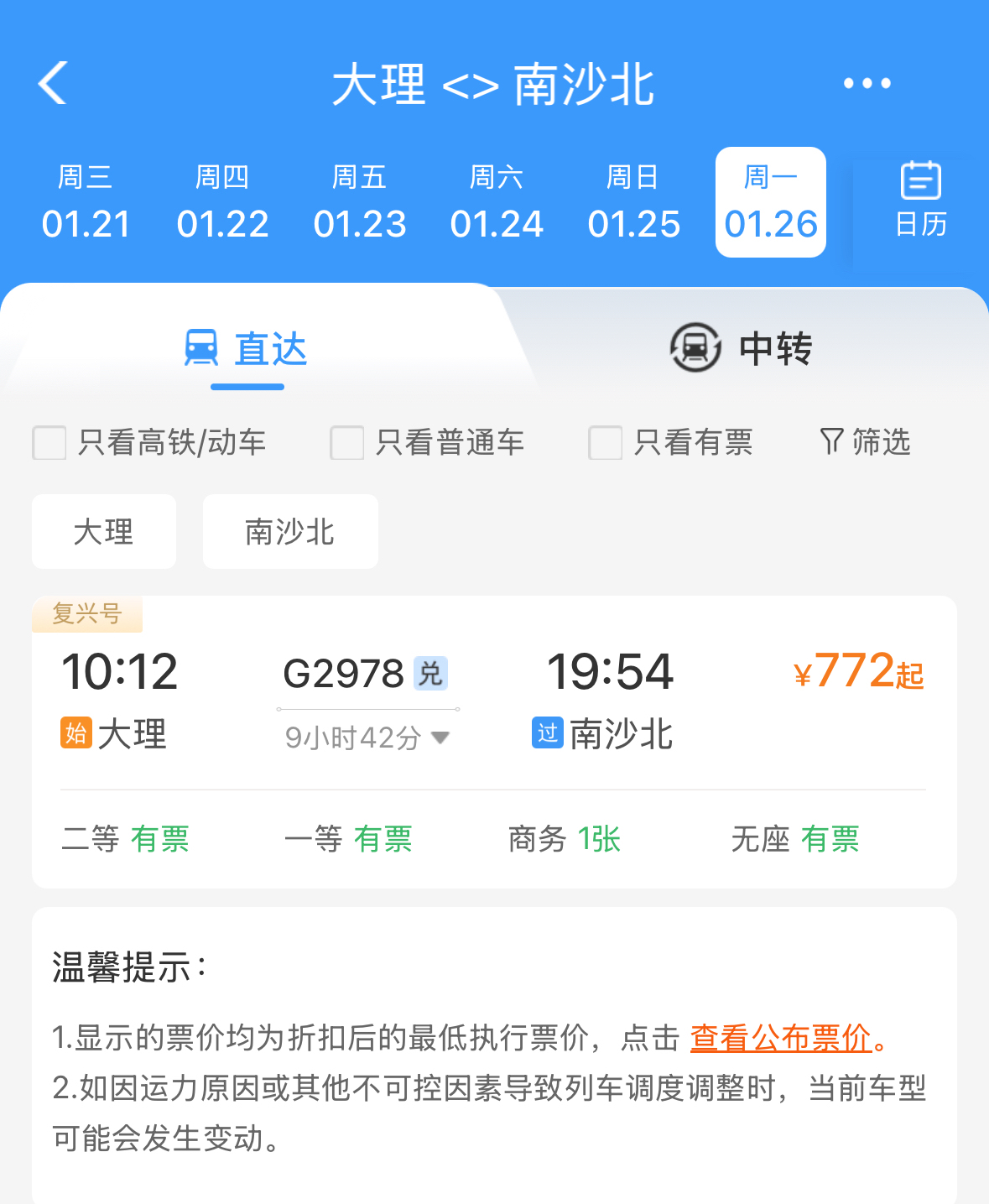989x1204 pixels.
Task: Select Saturday 01.24 date
Action: (x=497, y=202)
